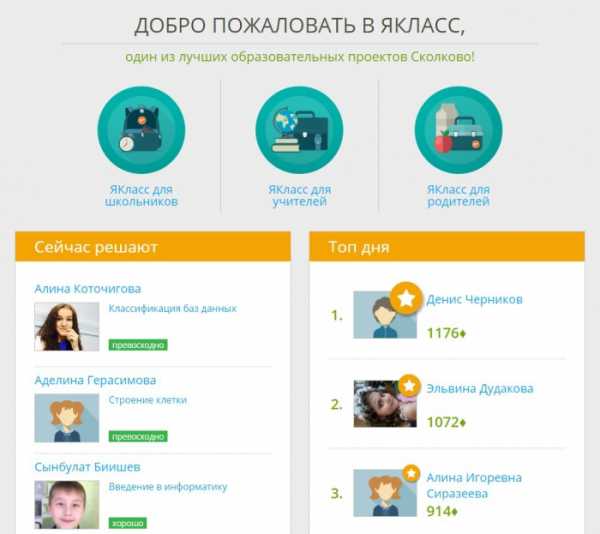Image resolution: width=600 pixels, height=534 pixels.
Task: Open ЯКласс для школьников section
Action: 141,195
